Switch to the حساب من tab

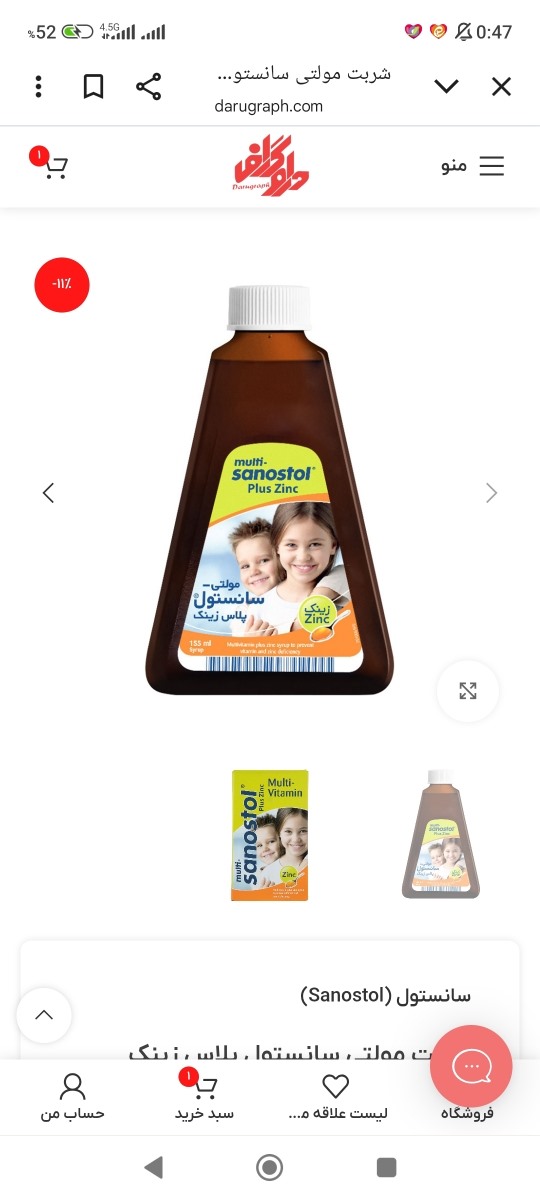[72, 1096]
